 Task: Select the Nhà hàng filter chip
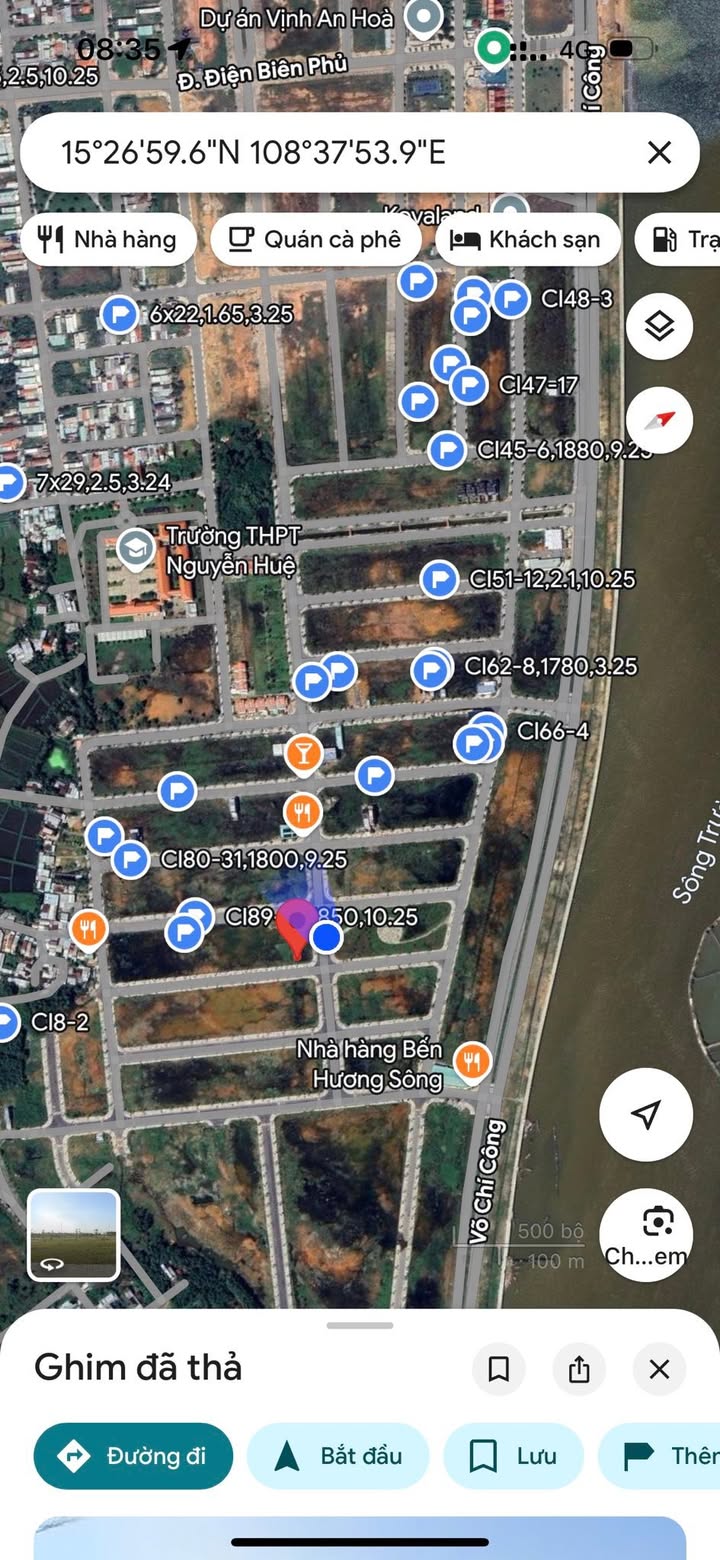107,240
